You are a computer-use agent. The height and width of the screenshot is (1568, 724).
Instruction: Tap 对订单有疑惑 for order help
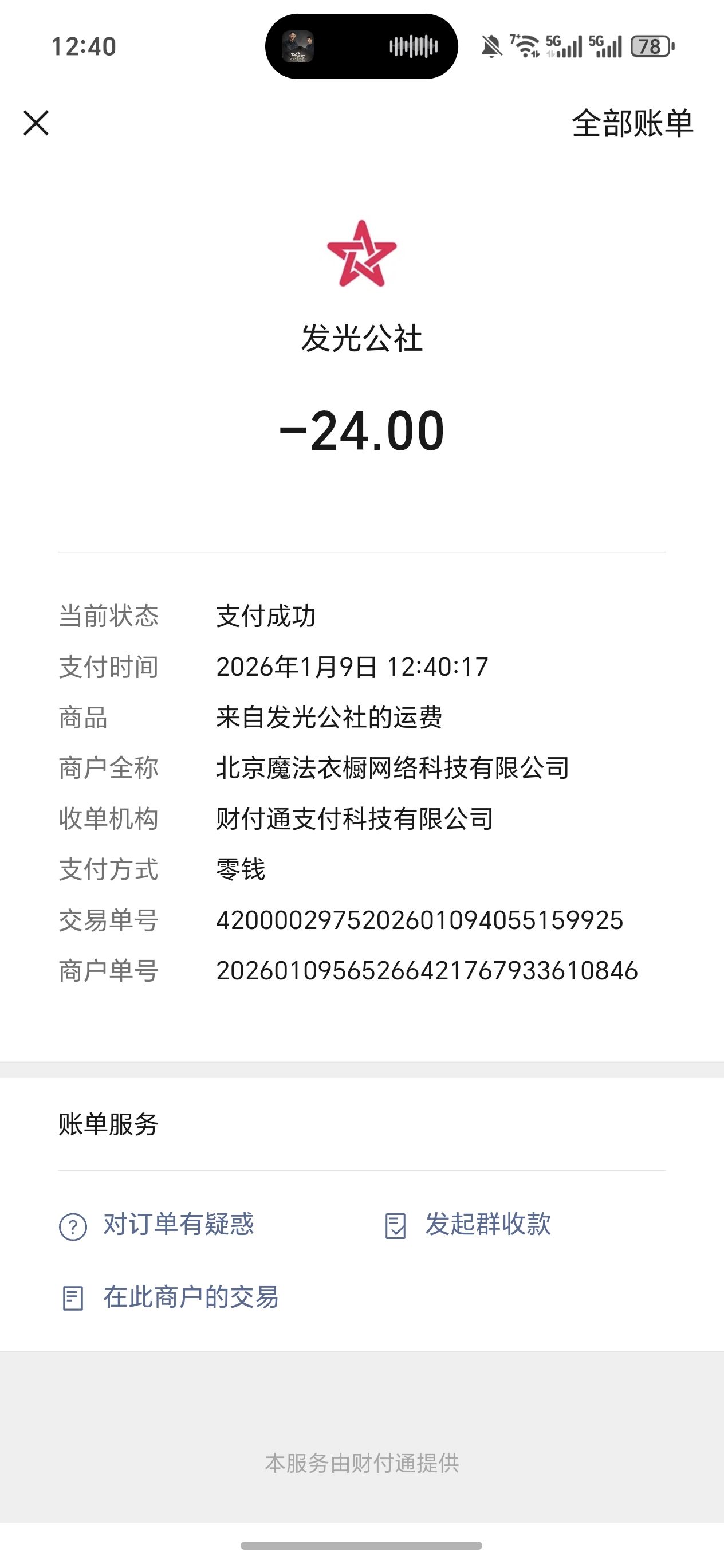tap(157, 1225)
